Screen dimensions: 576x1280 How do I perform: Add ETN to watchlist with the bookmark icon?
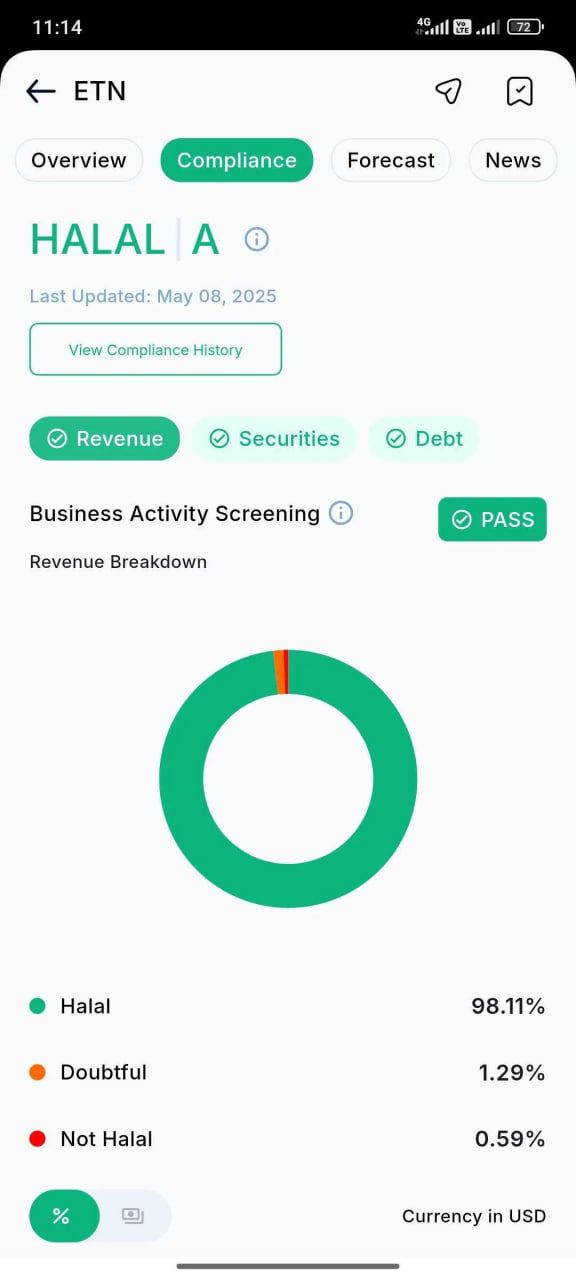click(x=519, y=91)
